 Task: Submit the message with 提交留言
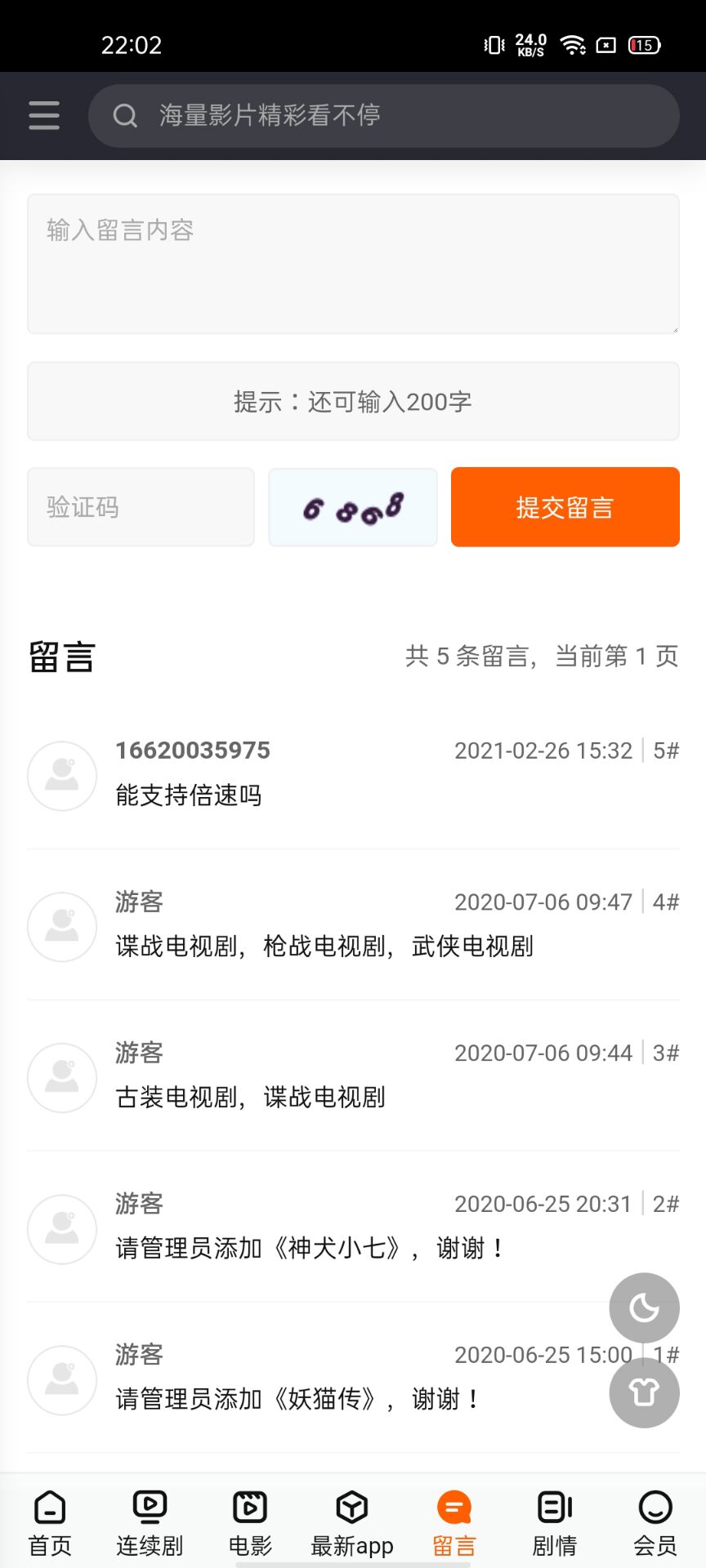565,507
